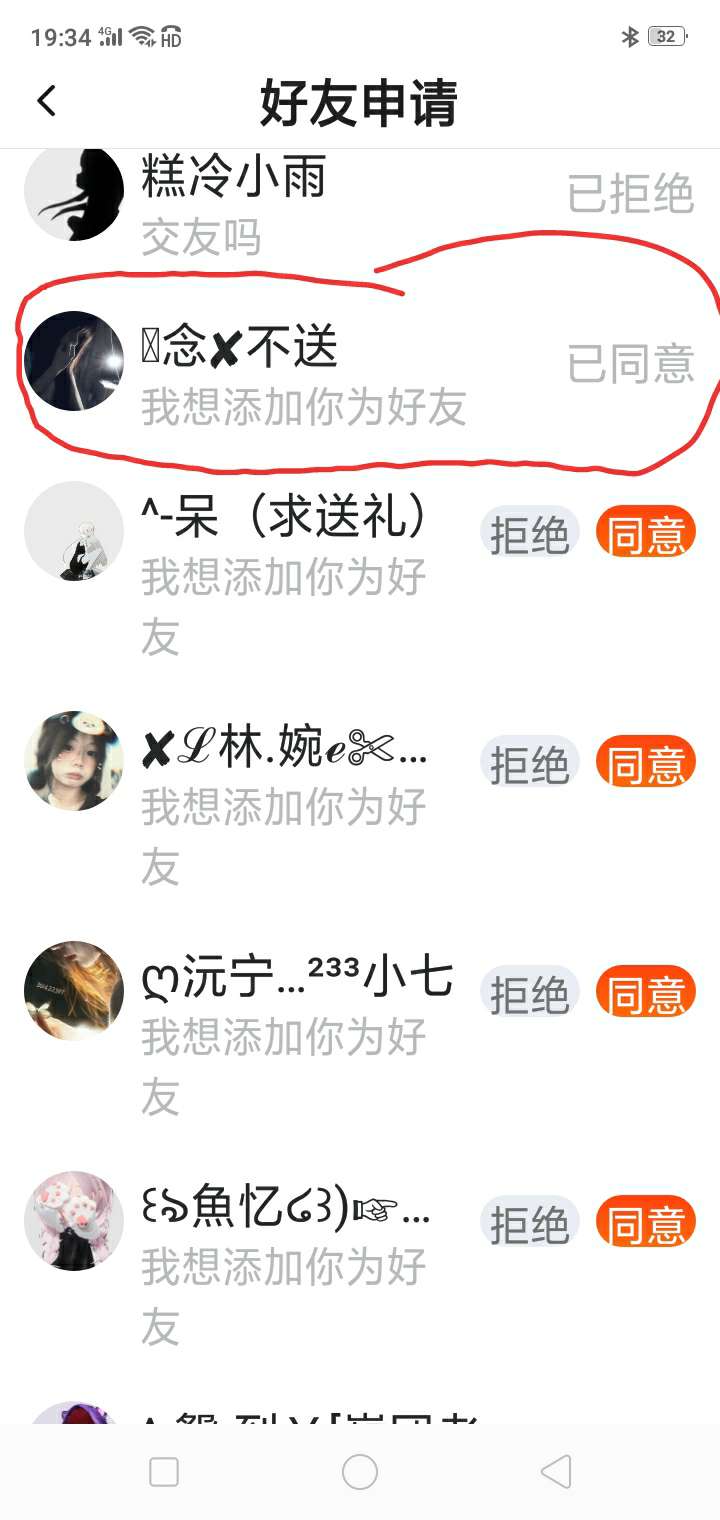The width and height of the screenshot is (720, 1520).
Task: Tap 同意 for ^-呆（求送礼）
Action: click(x=645, y=532)
